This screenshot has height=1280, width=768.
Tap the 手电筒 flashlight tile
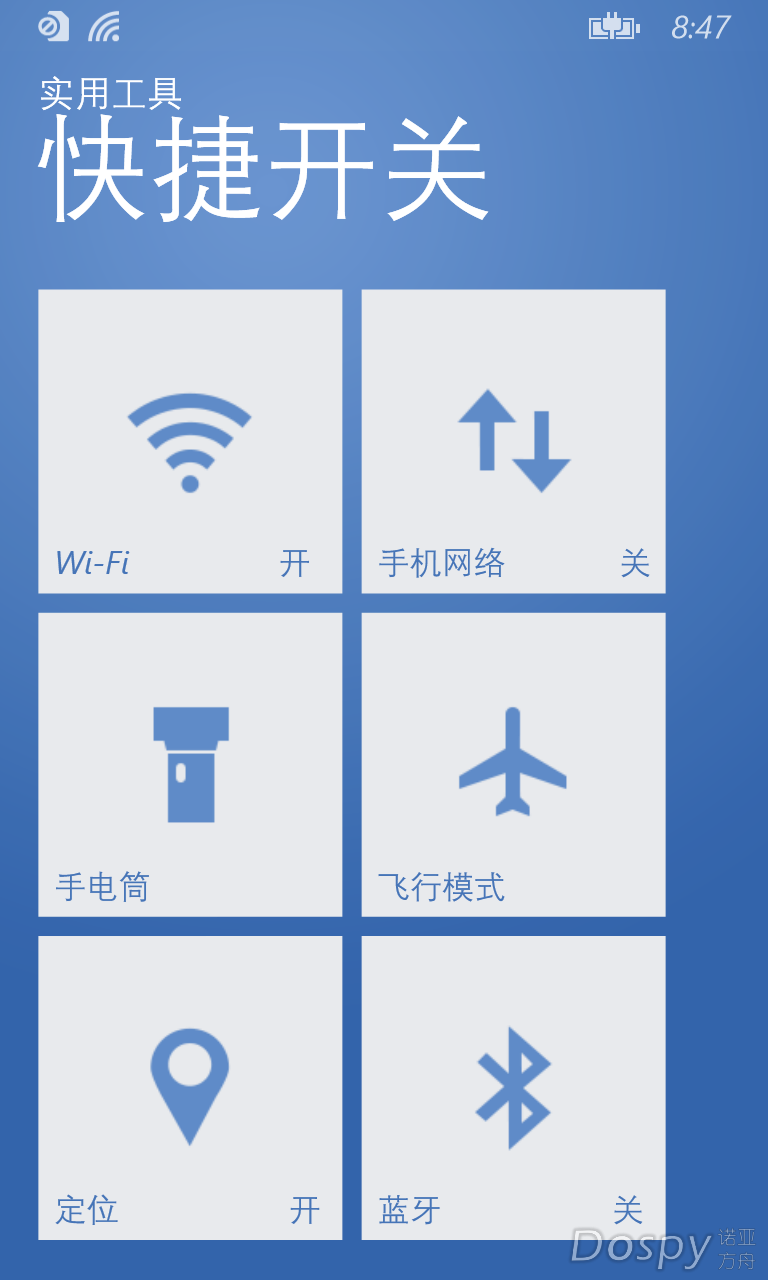click(x=190, y=764)
